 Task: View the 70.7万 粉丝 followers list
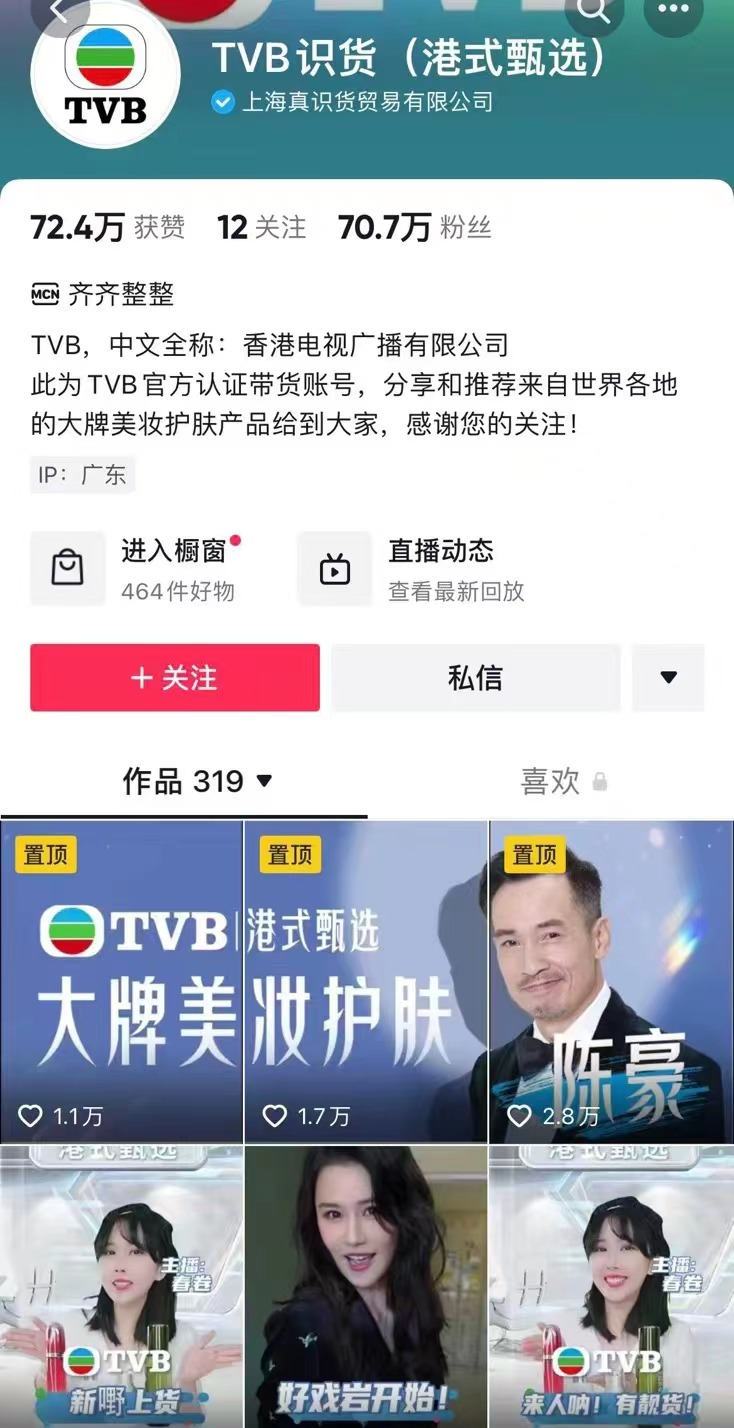pos(414,228)
